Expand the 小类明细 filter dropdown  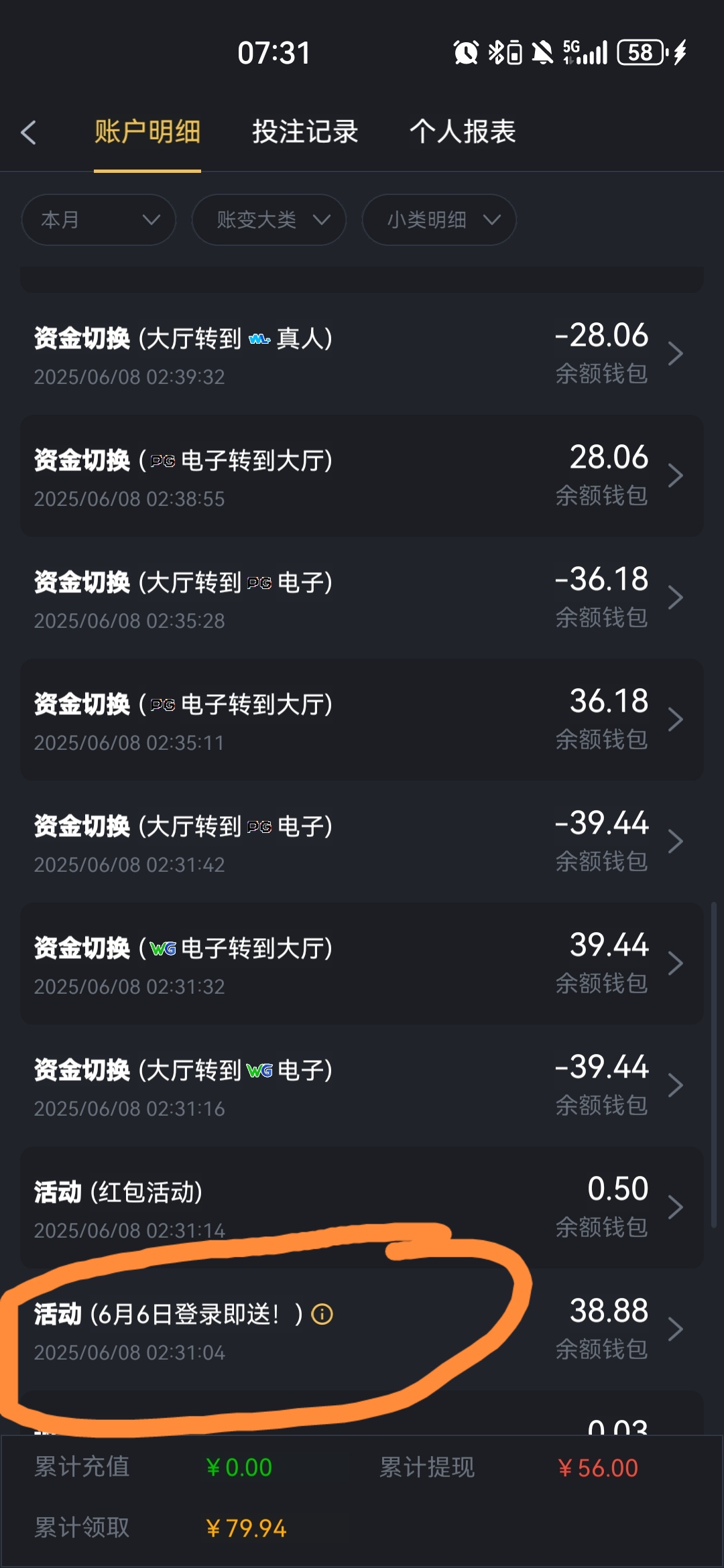[x=439, y=220]
